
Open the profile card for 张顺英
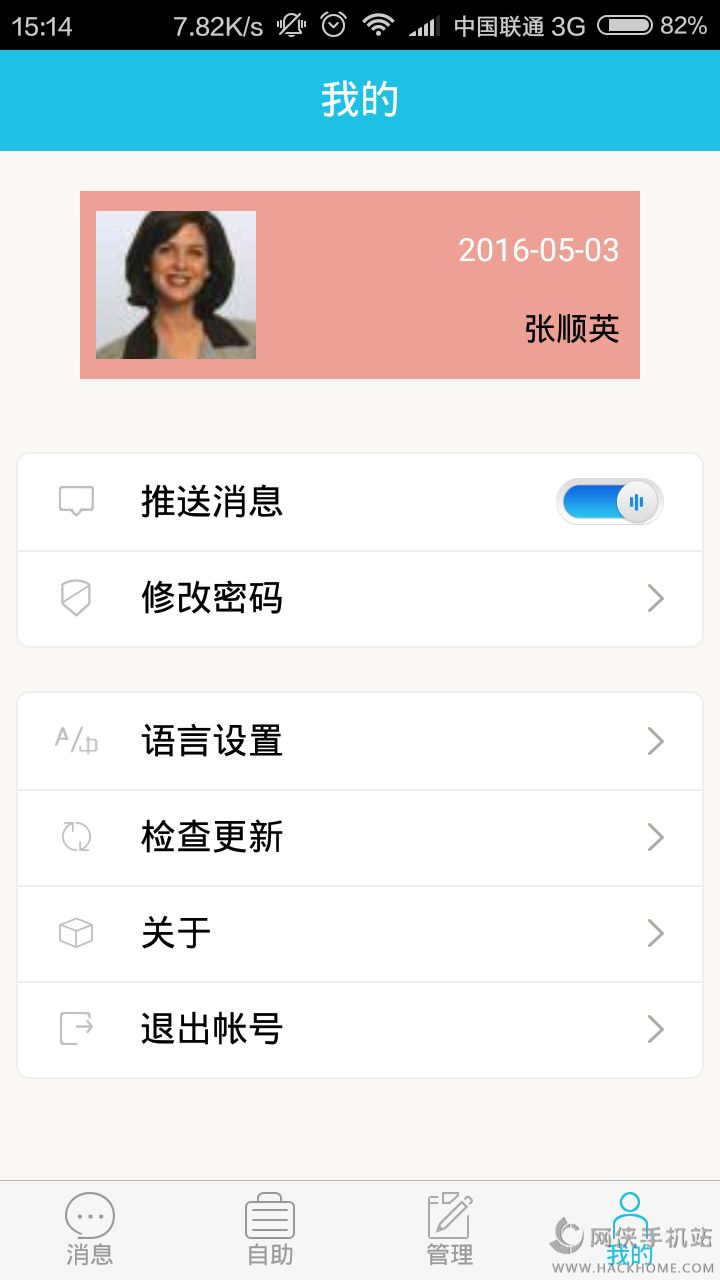360,285
